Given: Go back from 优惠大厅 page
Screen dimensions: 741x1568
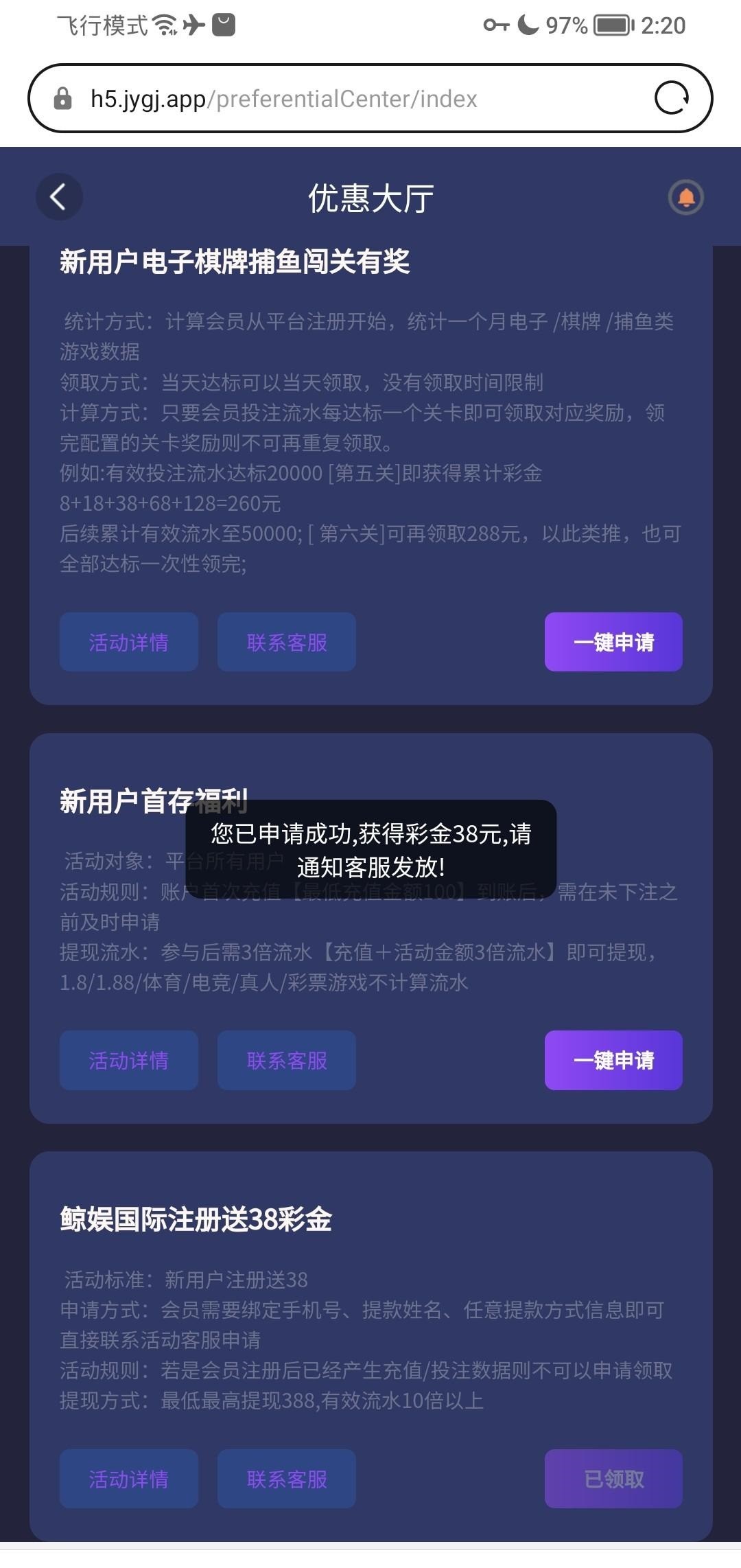Looking at the screenshot, I should coord(59,197).
